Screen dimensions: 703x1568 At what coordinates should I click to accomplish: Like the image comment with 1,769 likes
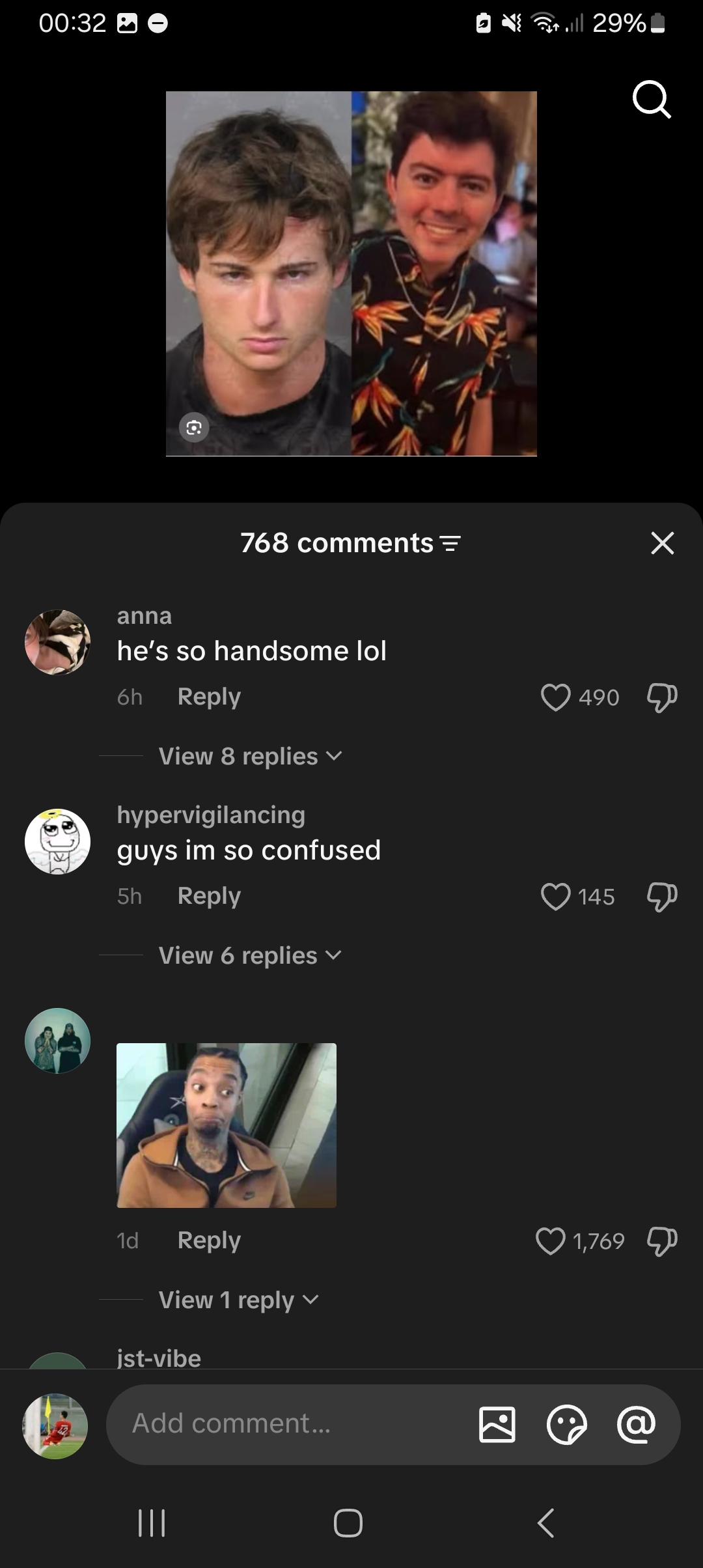pyautogui.click(x=551, y=1241)
